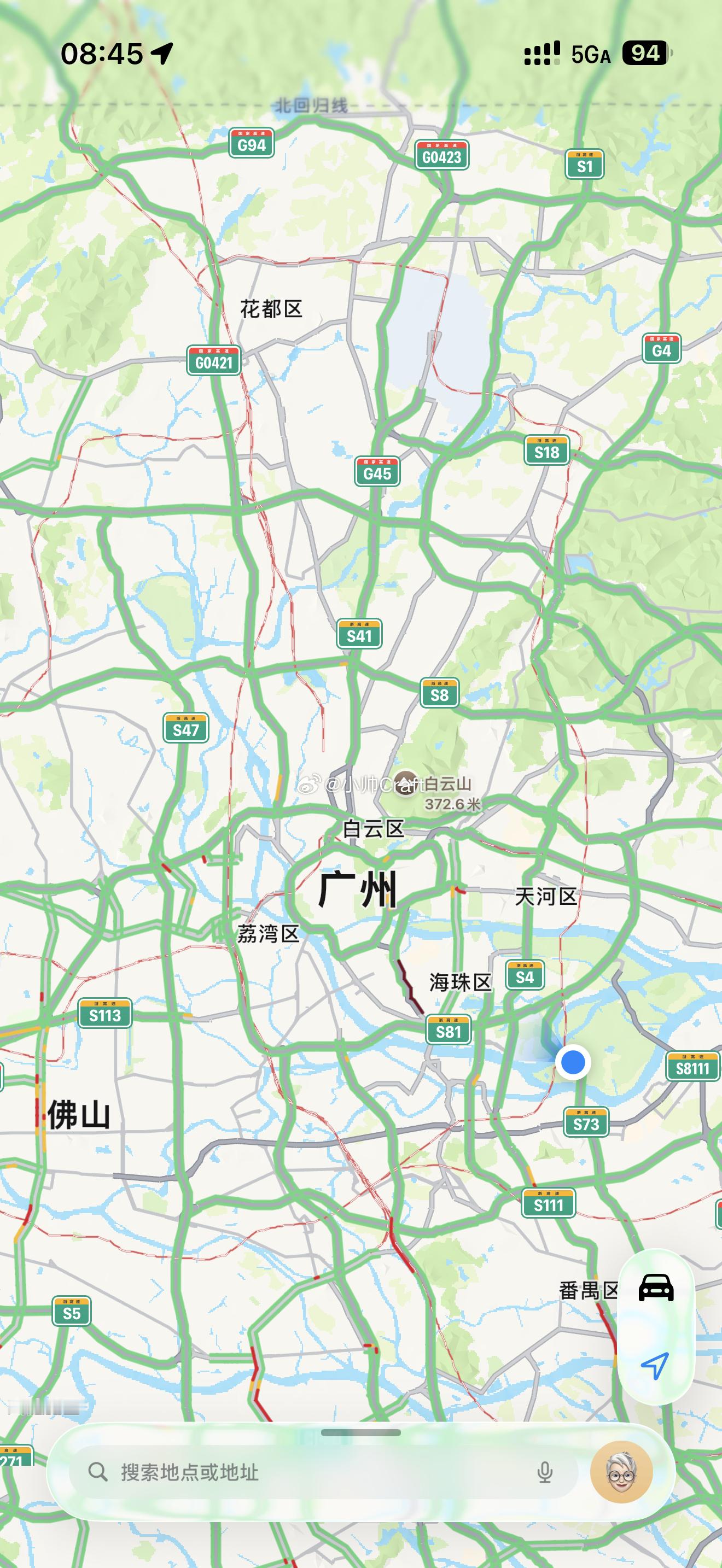Select the 番禺区 district label
The image size is (722, 1568).
coord(588,1289)
